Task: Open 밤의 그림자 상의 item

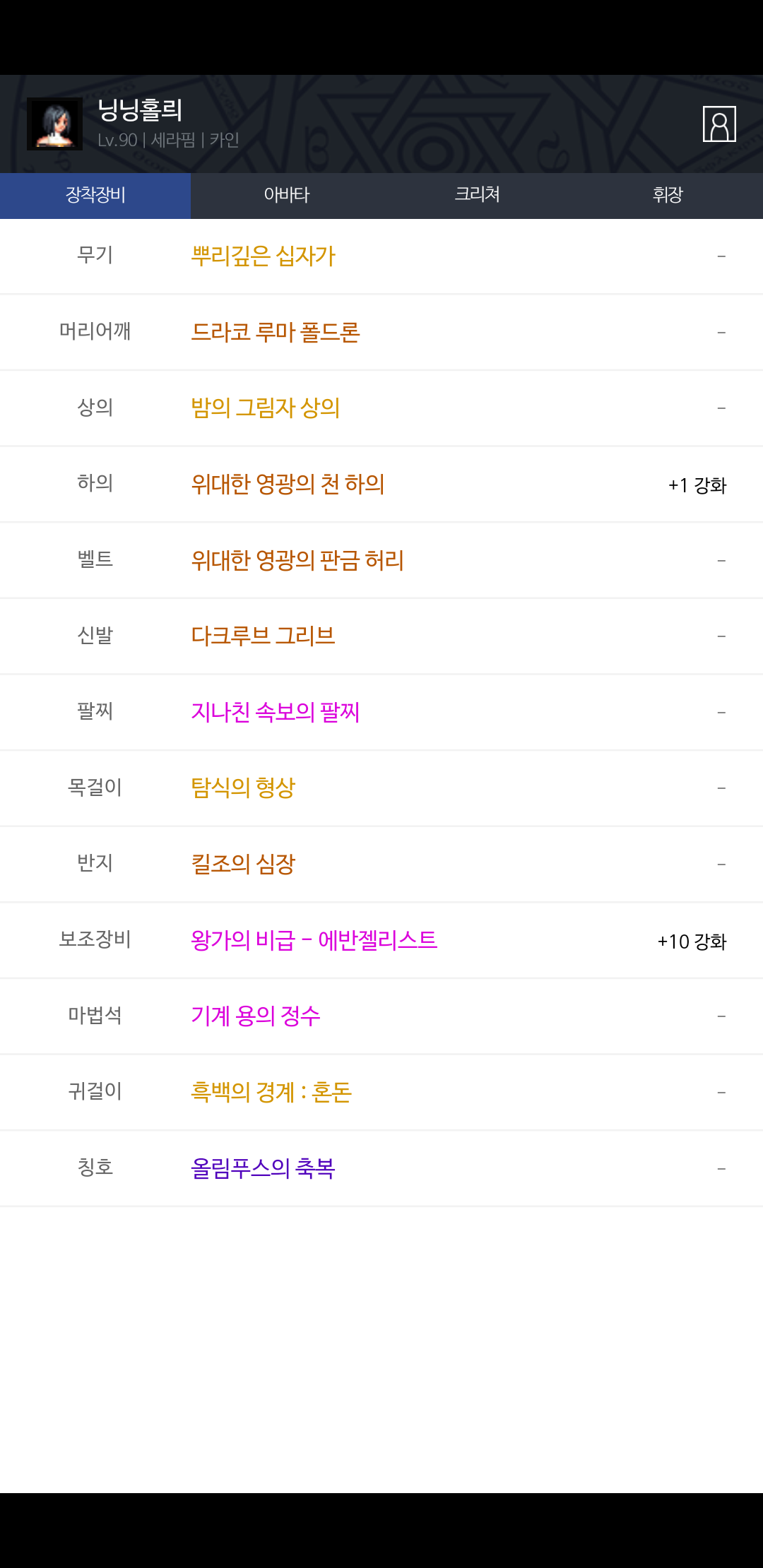Action: pos(266,408)
